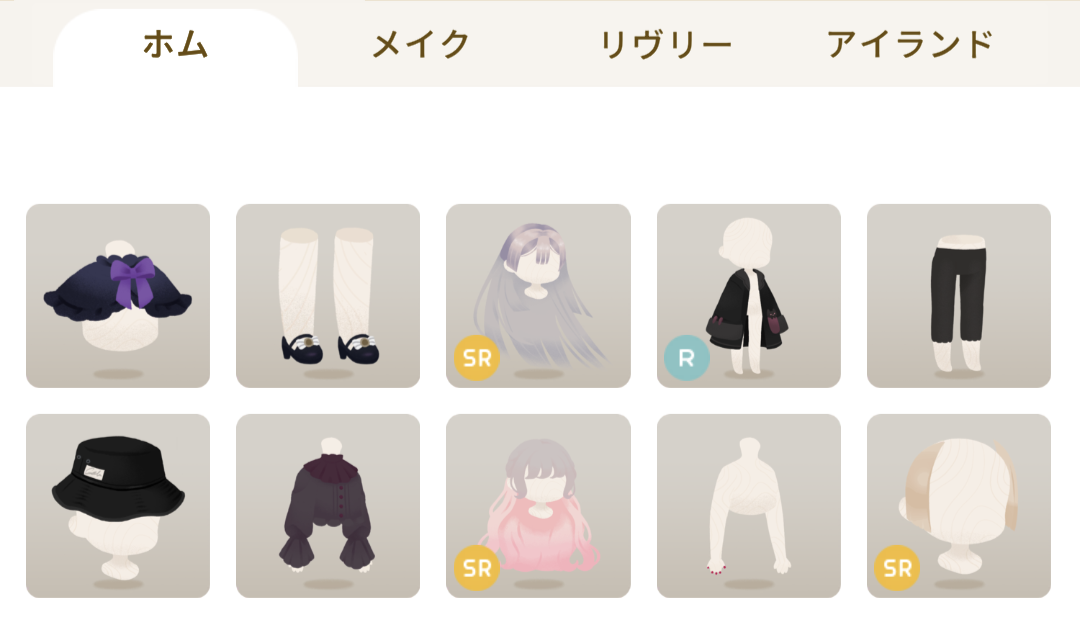Select the dark purple ruffled blouse
This screenshot has height=628, width=1080.
tap(328, 506)
